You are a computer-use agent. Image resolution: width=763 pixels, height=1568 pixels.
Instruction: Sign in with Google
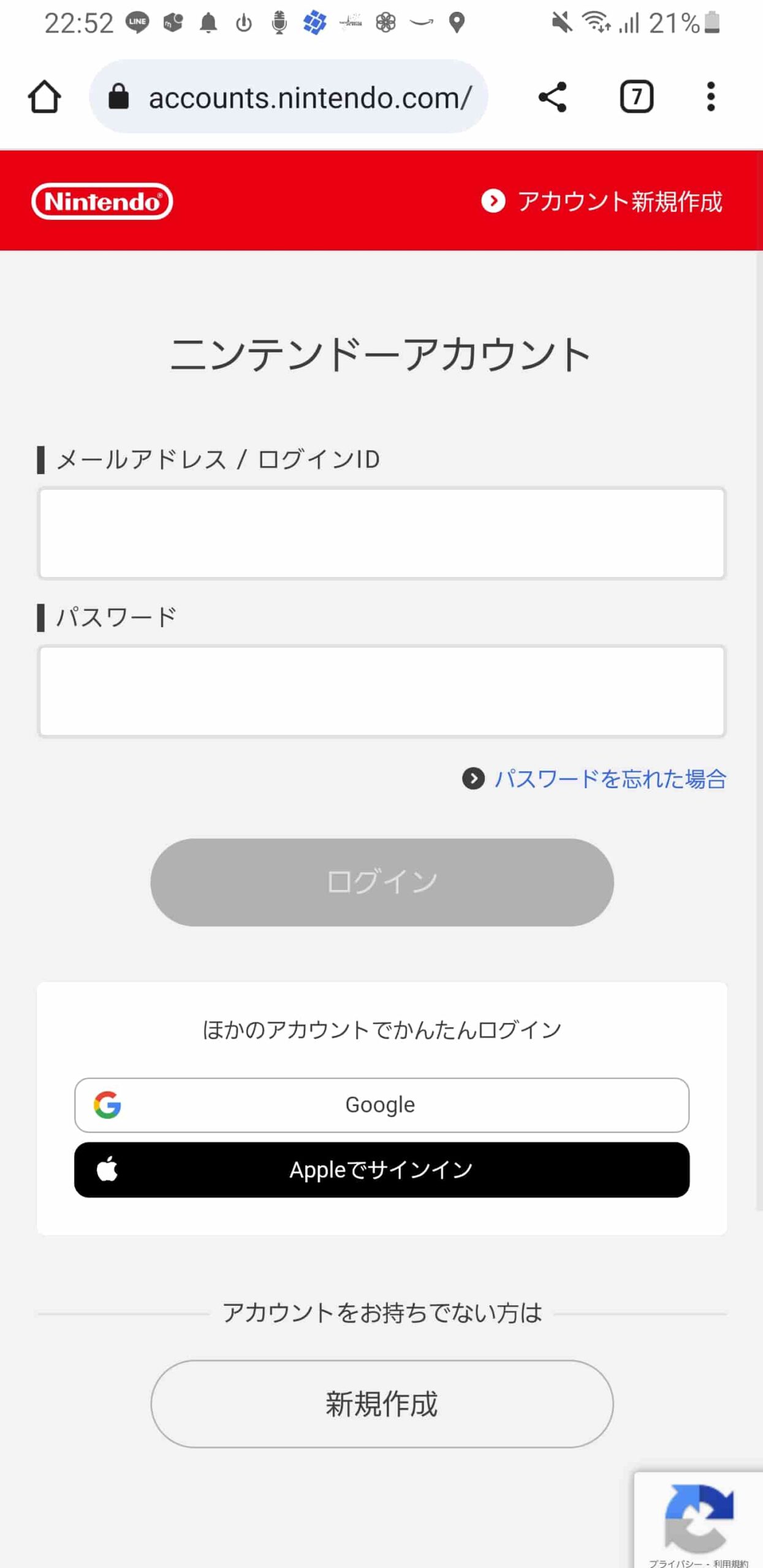pos(382,1105)
